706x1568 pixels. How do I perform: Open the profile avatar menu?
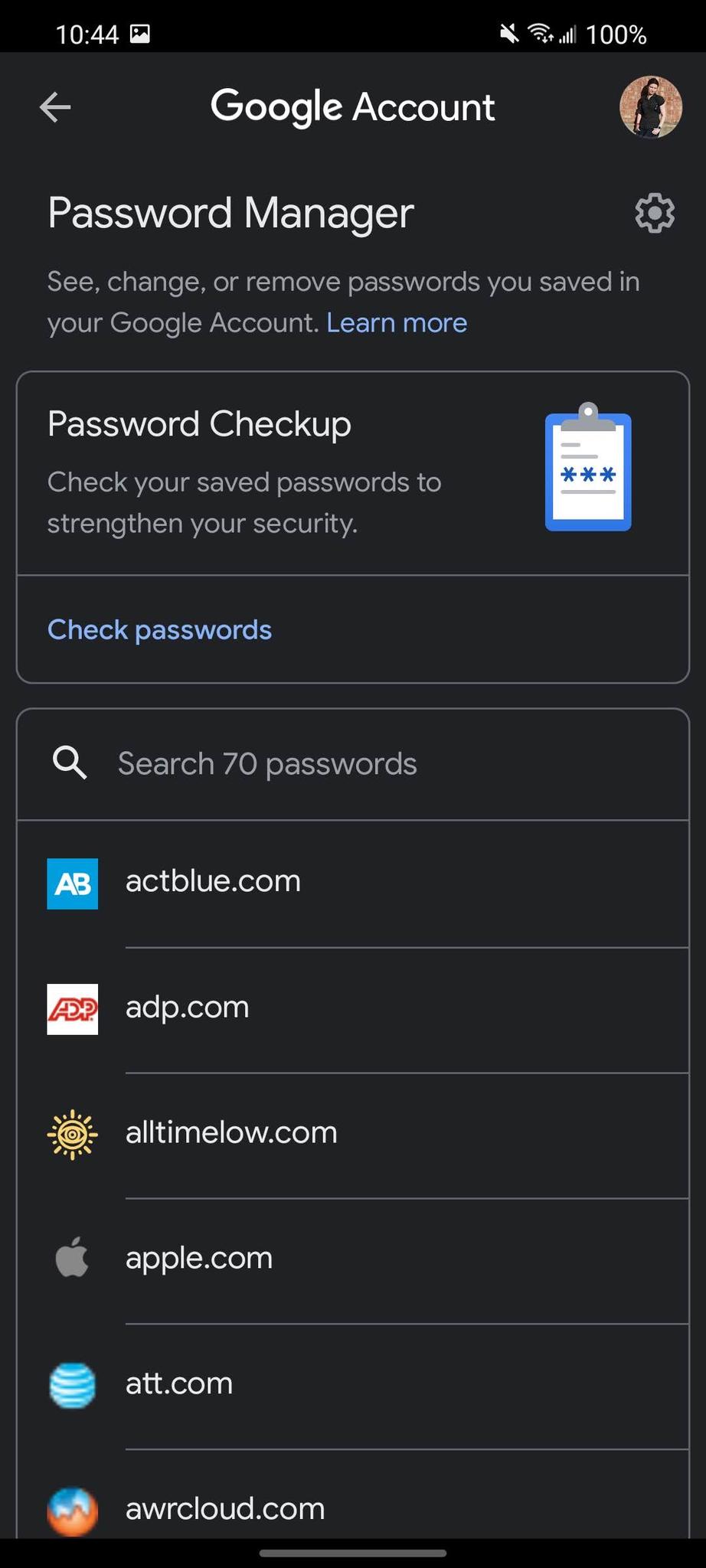tap(650, 107)
